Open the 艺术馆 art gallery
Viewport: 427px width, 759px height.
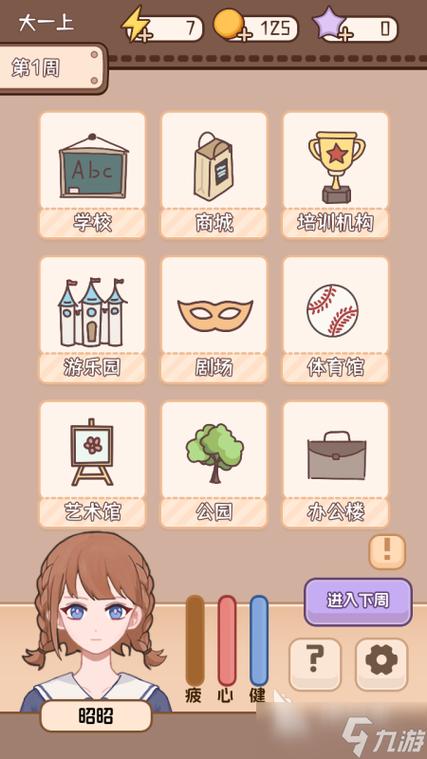(92, 465)
